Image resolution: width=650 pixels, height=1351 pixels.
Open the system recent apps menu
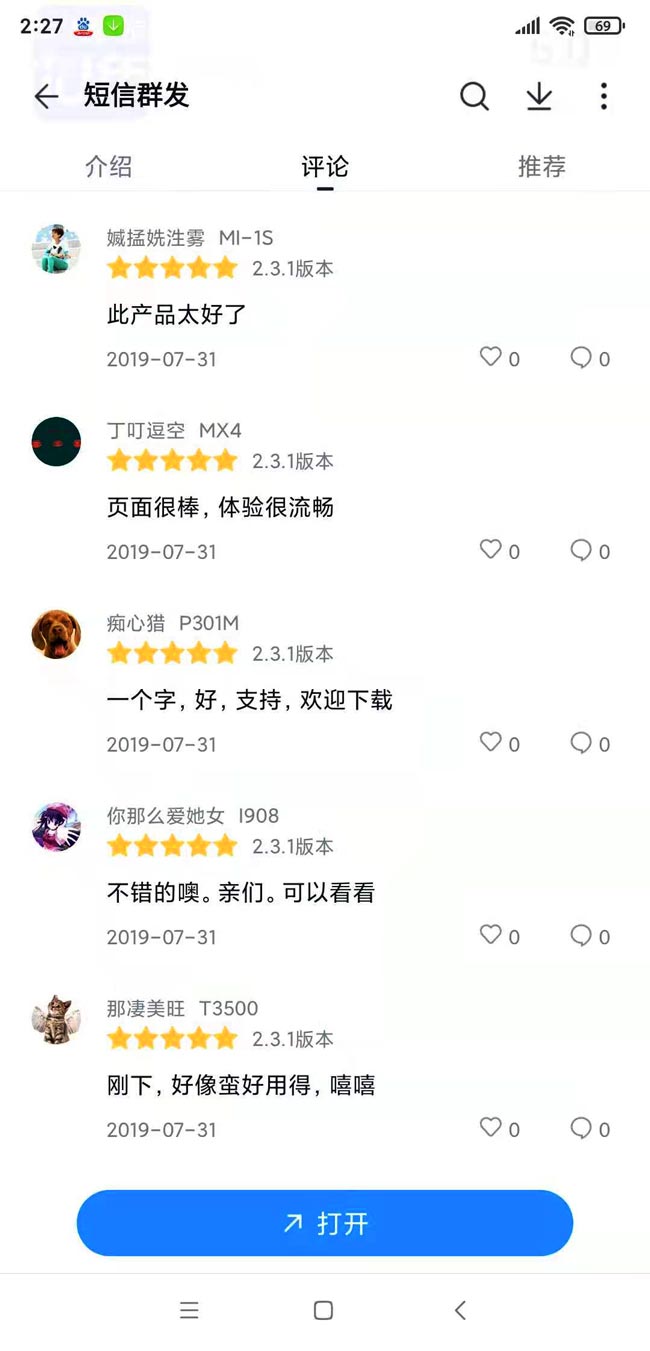189,1310
